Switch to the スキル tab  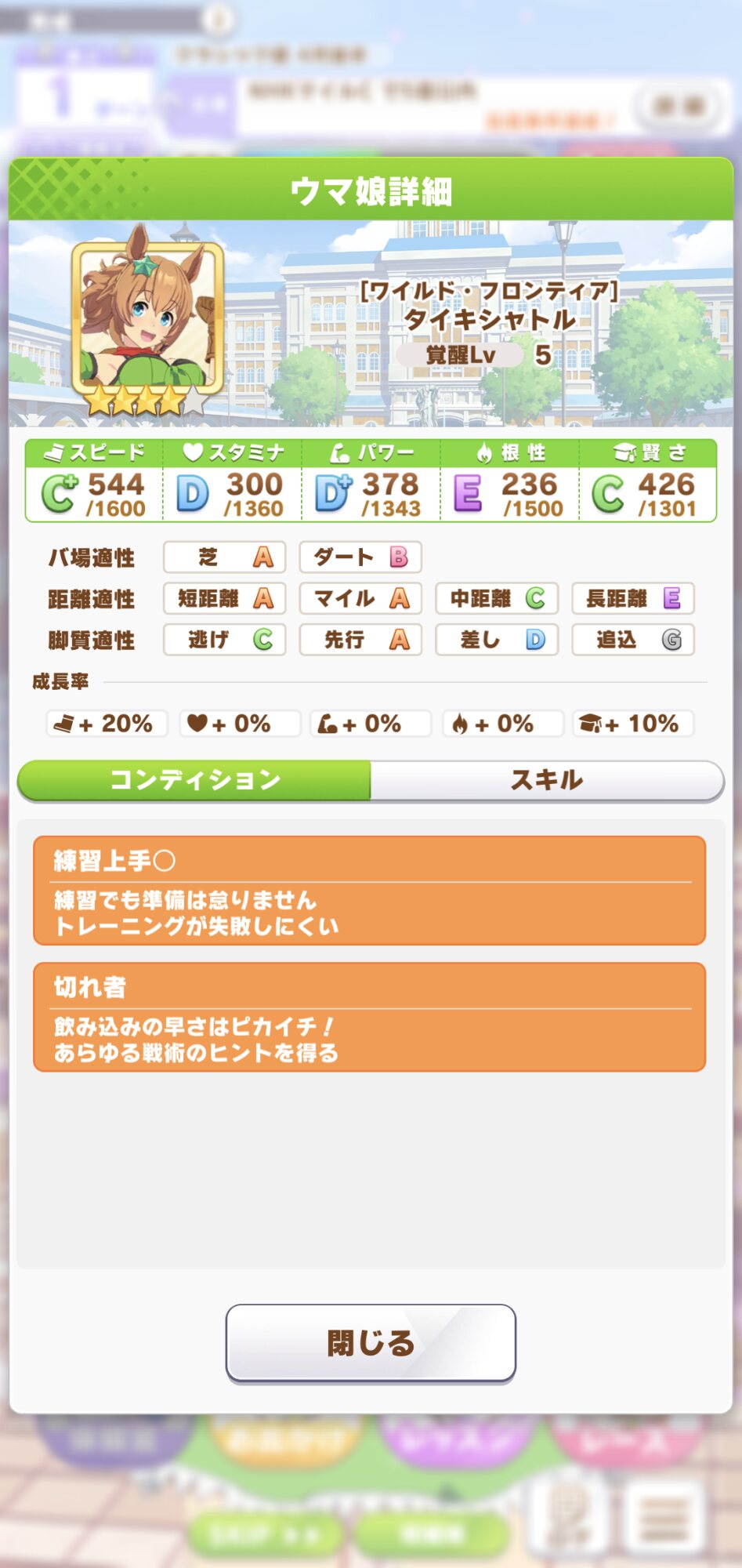click(546, 780)
